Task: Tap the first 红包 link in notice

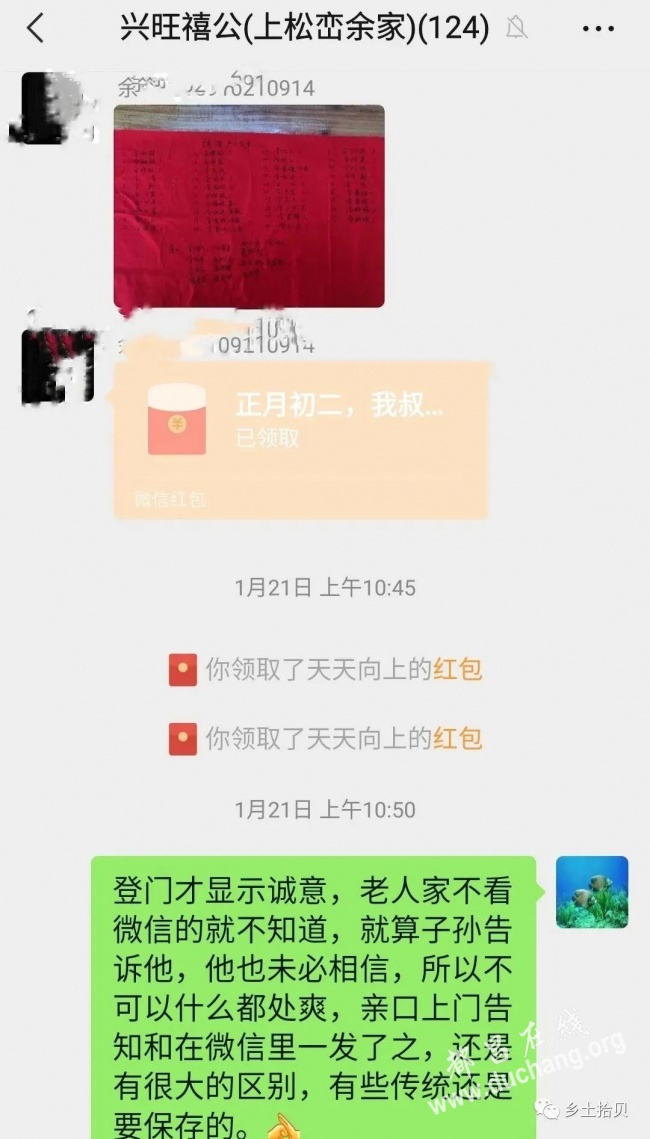Action: point(458,669)
